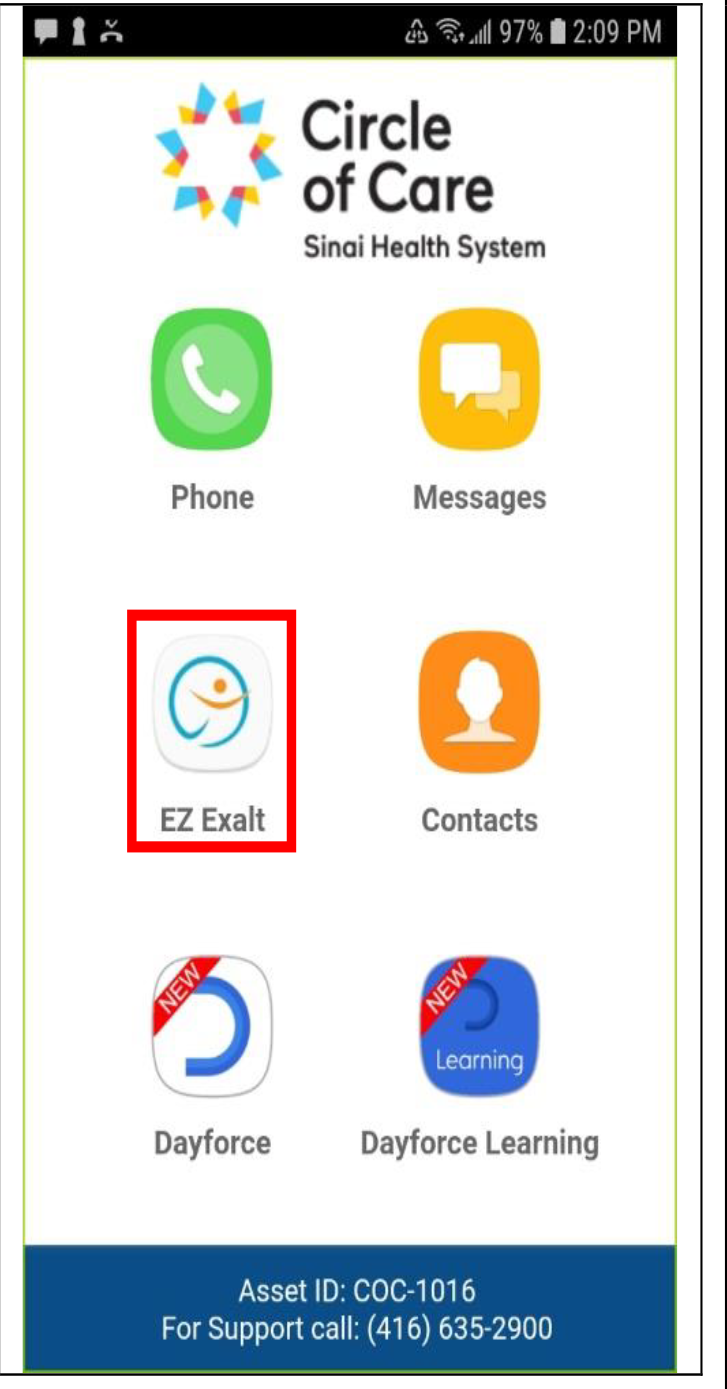
Task: Open the Dayforce Learning app
Action: 479,1027
